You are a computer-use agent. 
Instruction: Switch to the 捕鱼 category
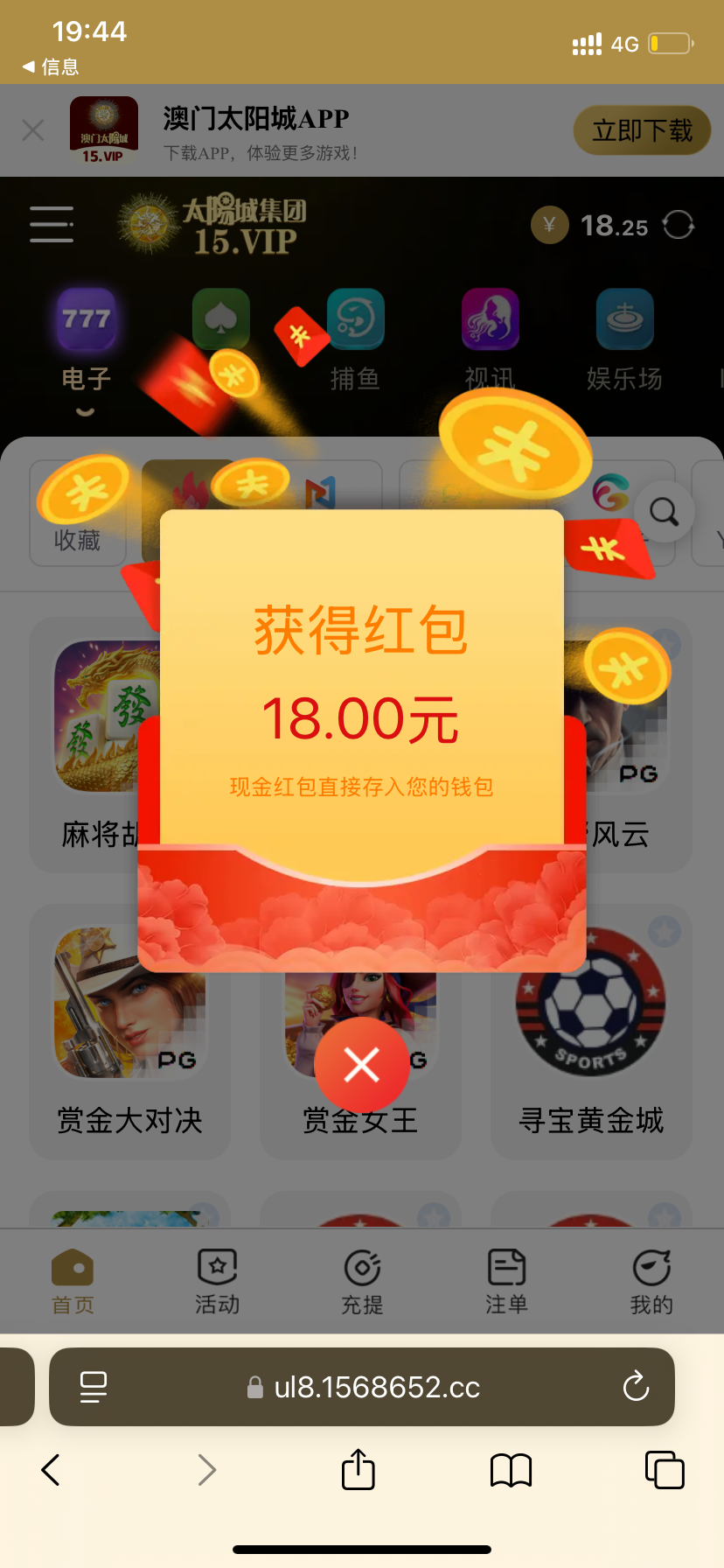coord(355,339)
